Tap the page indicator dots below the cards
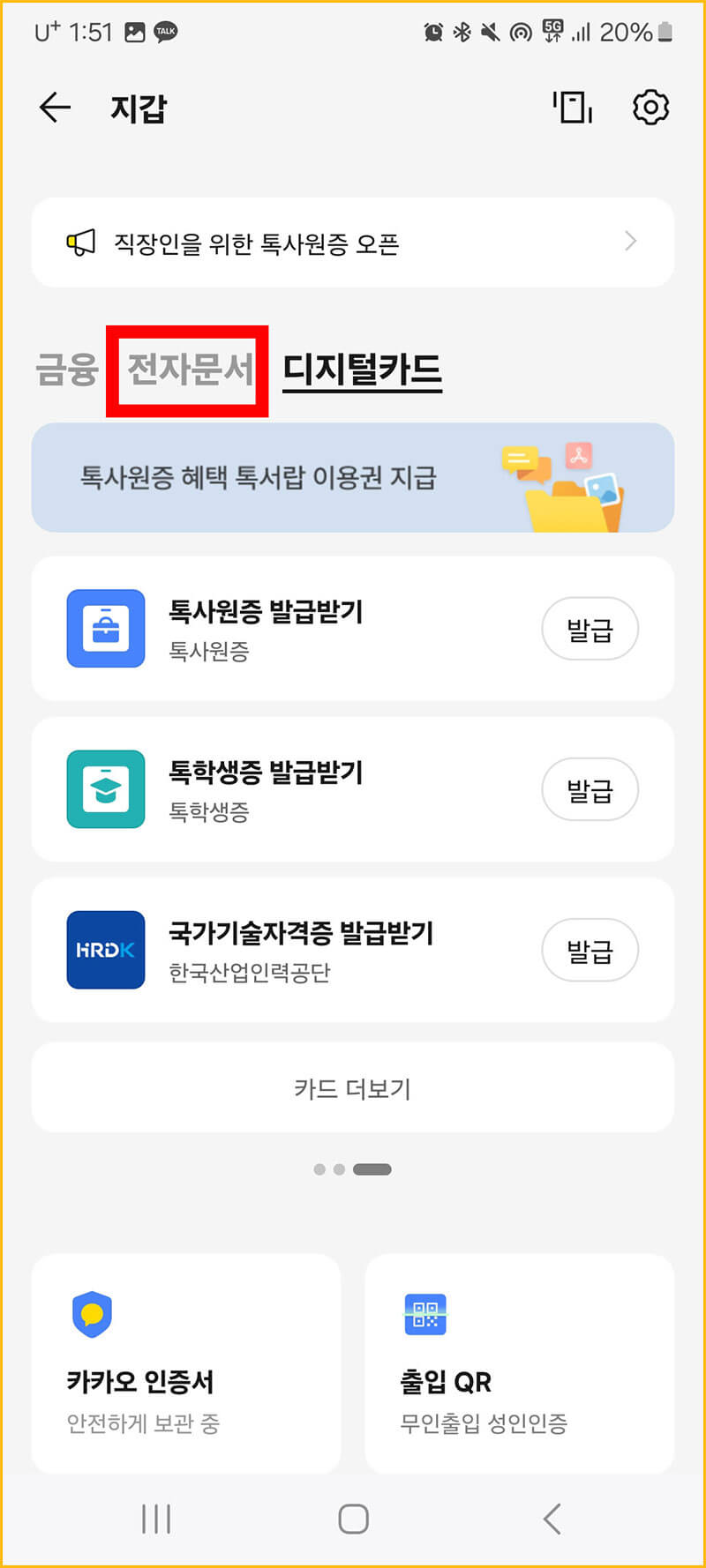706x1568 pixels. click(352, 1169)
